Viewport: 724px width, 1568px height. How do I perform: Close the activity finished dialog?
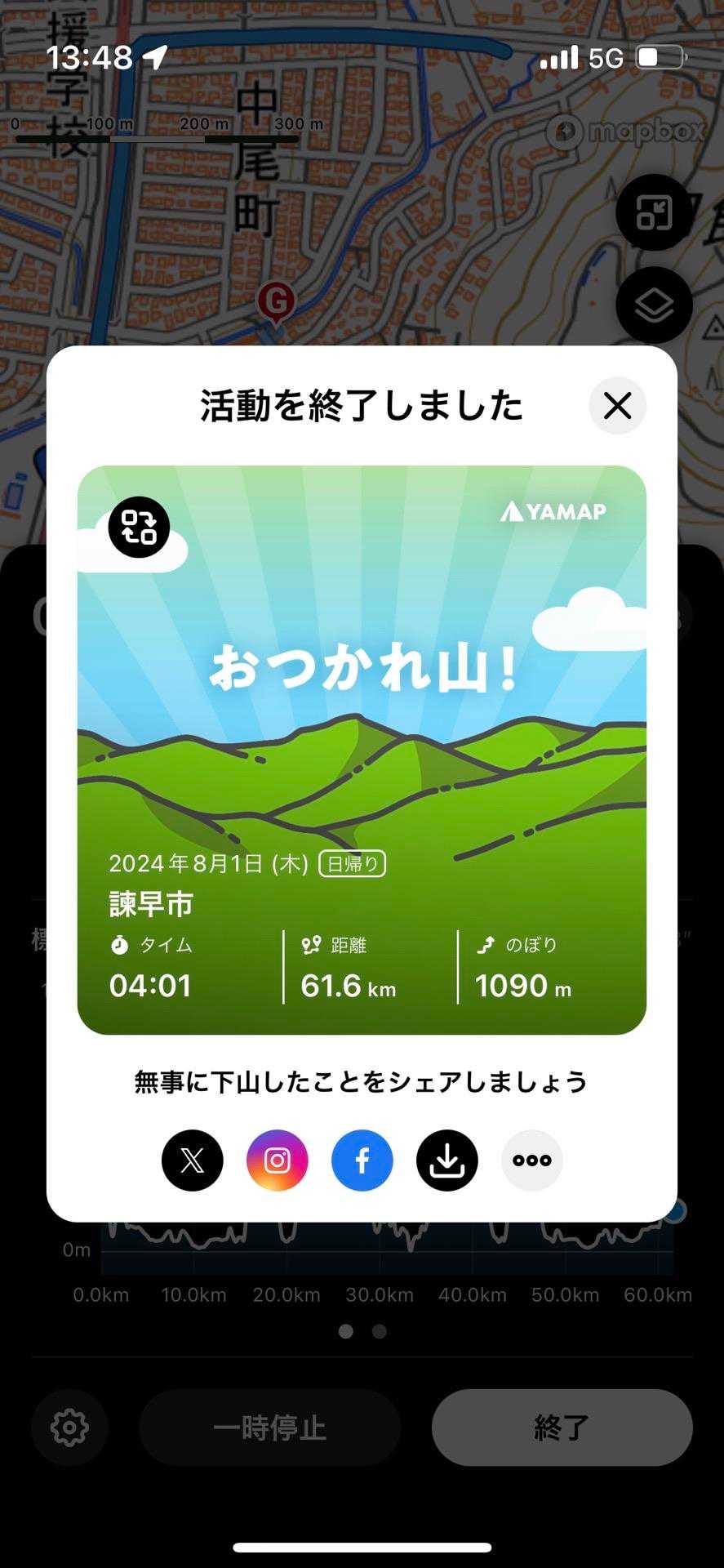[617, 405]
